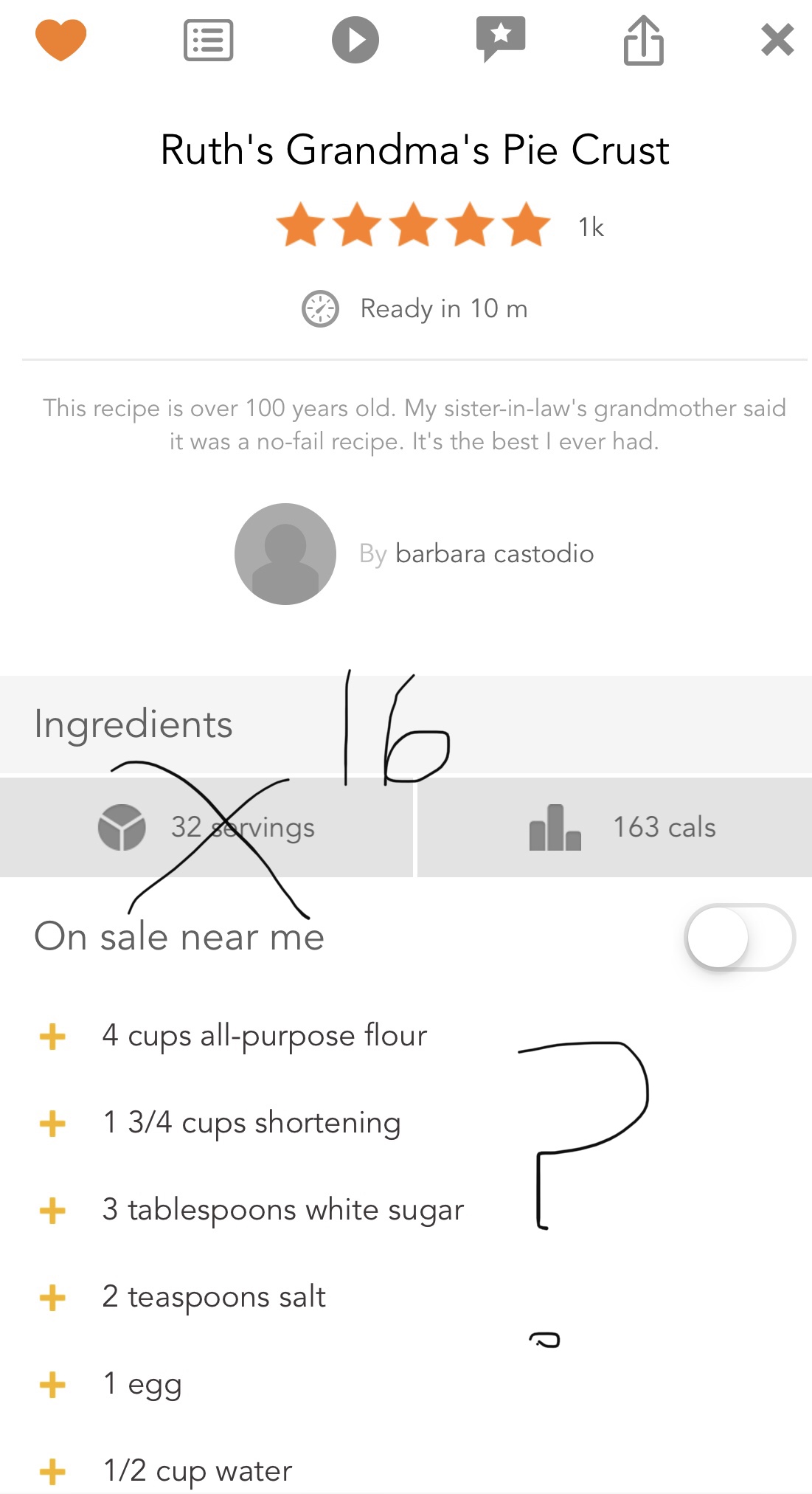Tap the orange heart favorite icon
The width and height of the screenshot is (812, 1494).
(60, 40)
